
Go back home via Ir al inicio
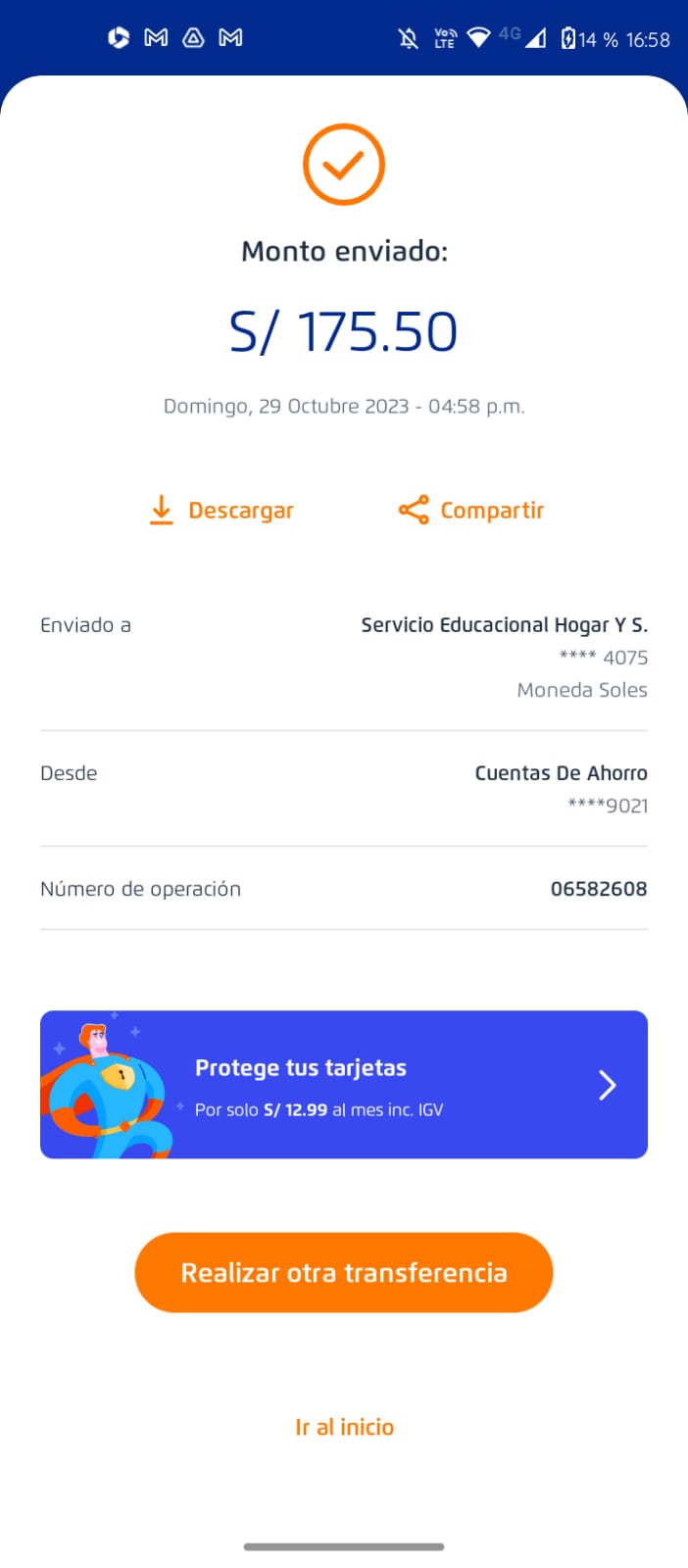344,1427
